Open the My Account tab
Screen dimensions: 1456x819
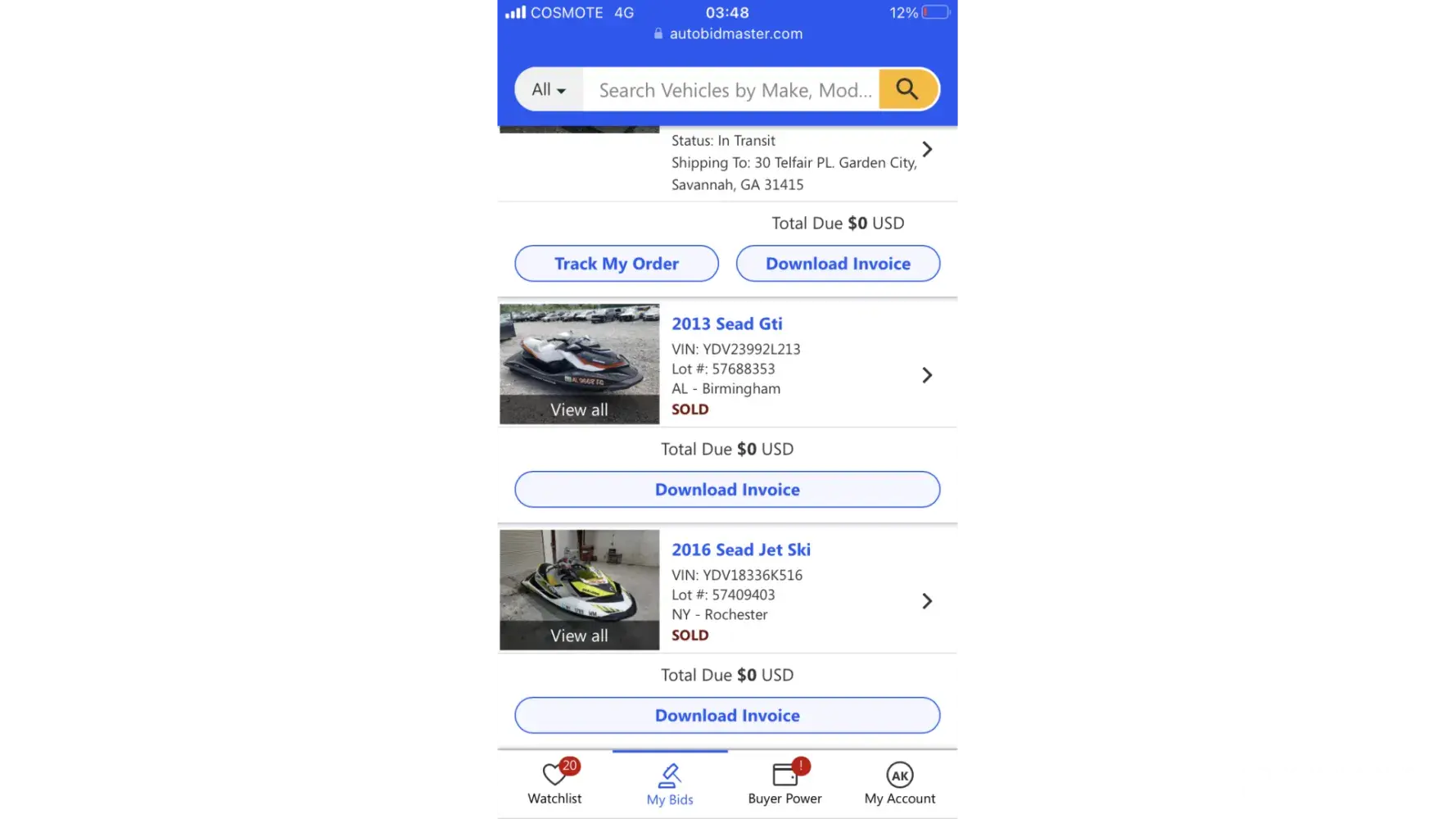pyautogui.click(x=899, y=783)
